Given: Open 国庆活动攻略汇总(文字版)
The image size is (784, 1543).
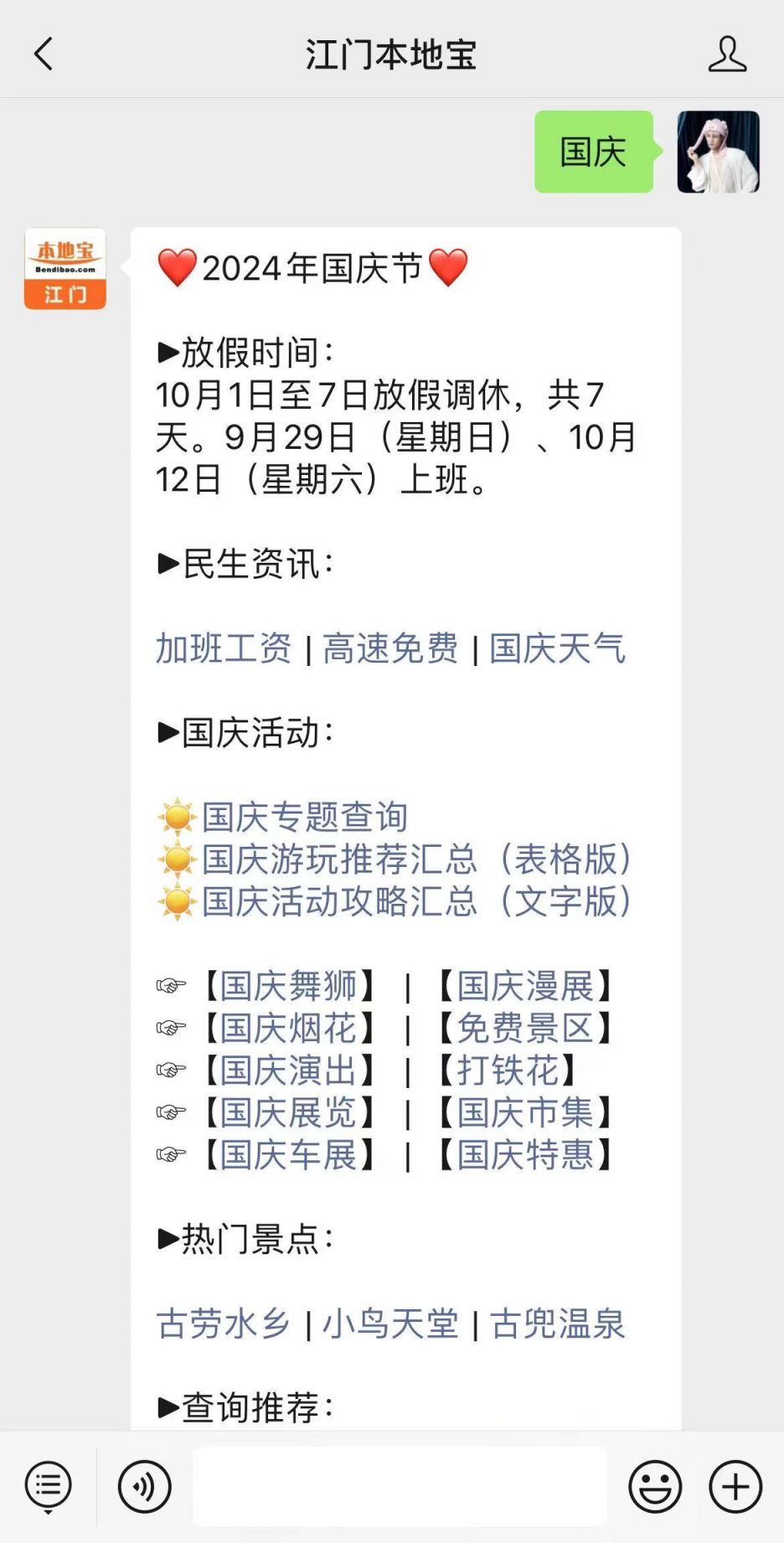Looking at the screenshot, I should [x=416, y=901].
